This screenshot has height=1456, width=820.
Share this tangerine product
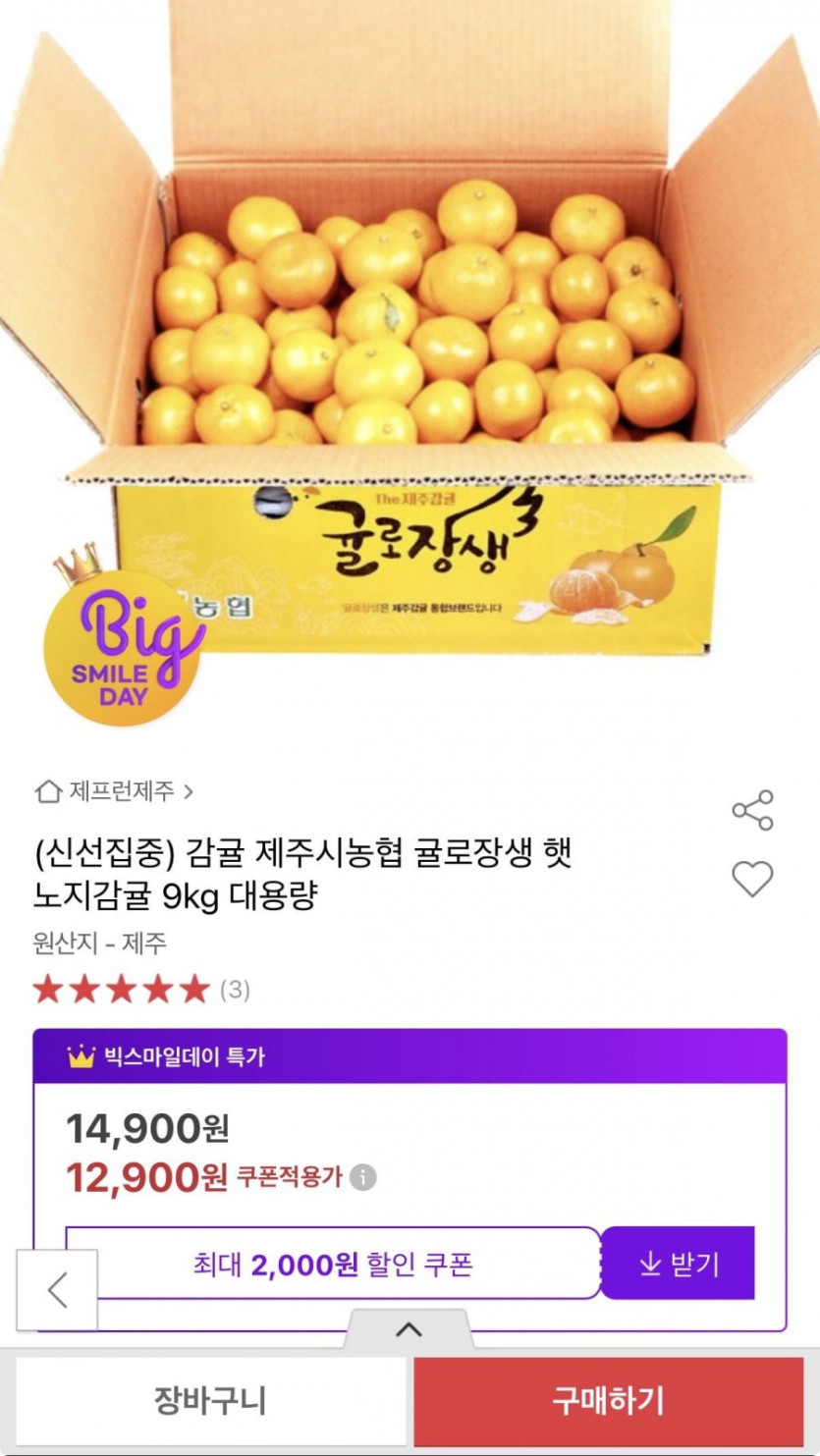[x=753, y=810]
